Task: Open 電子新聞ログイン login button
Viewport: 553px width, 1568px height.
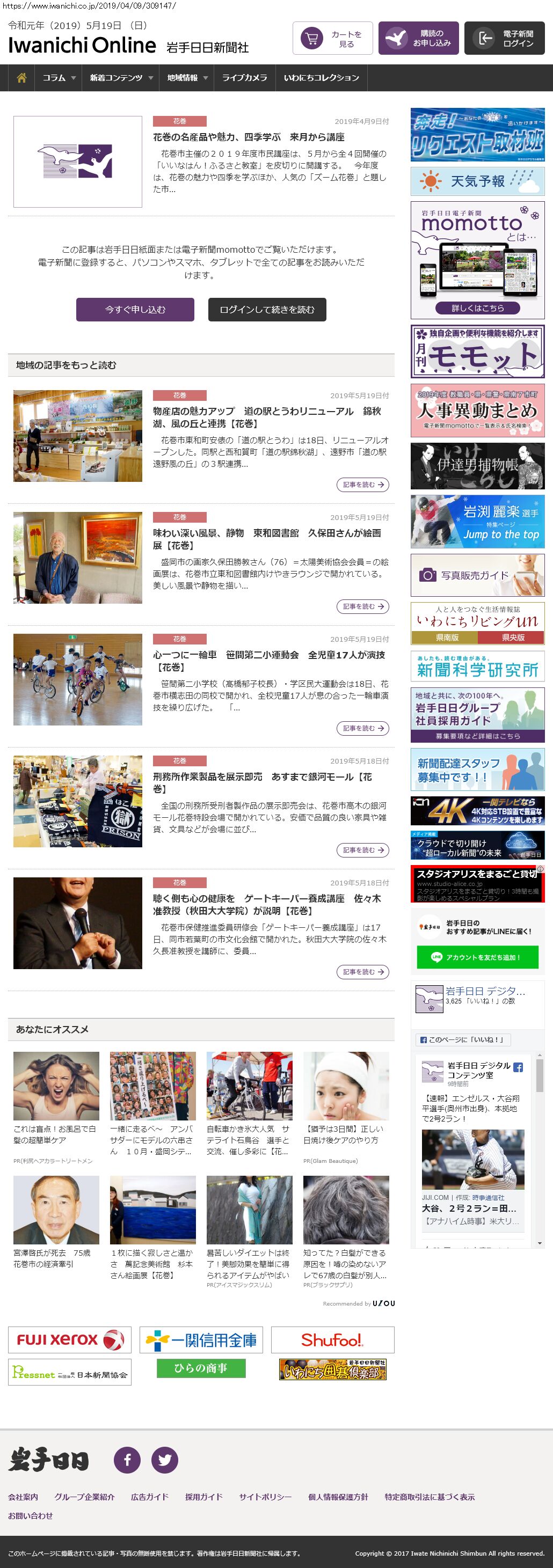Action: 504,38
